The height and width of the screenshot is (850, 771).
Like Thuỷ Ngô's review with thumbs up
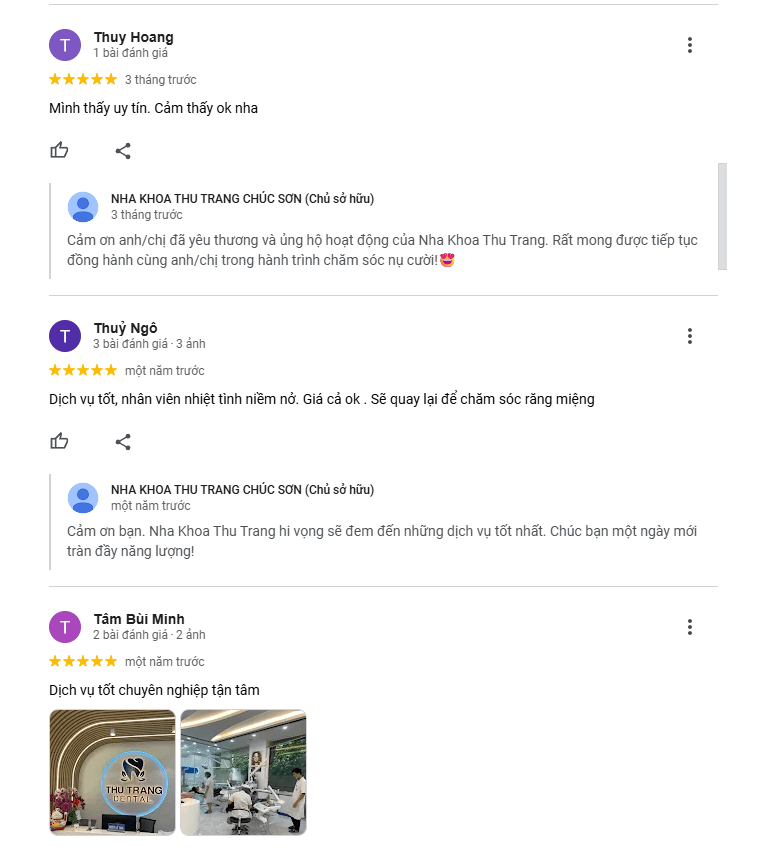tap(59, 441)
